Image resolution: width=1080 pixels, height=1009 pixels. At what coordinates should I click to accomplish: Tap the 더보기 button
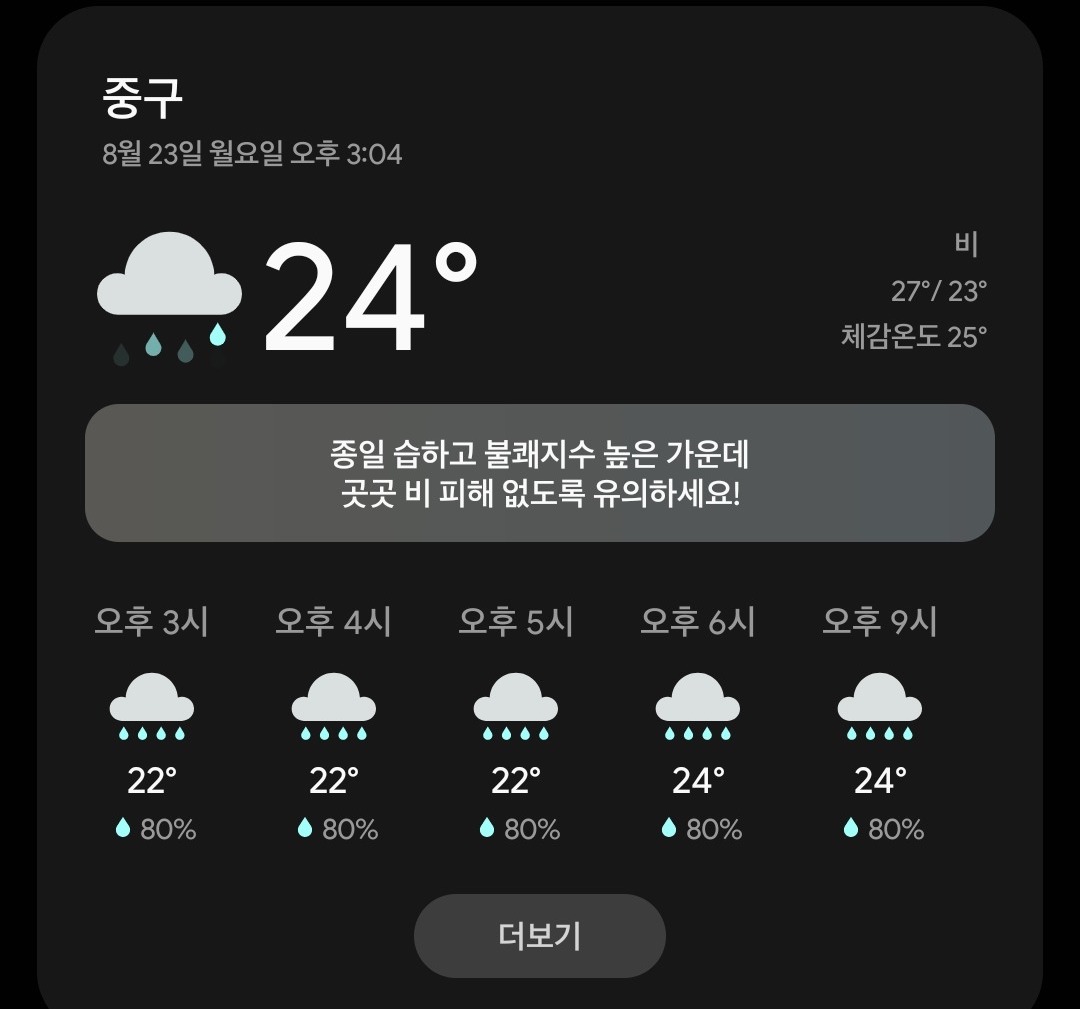pos(539,936)
